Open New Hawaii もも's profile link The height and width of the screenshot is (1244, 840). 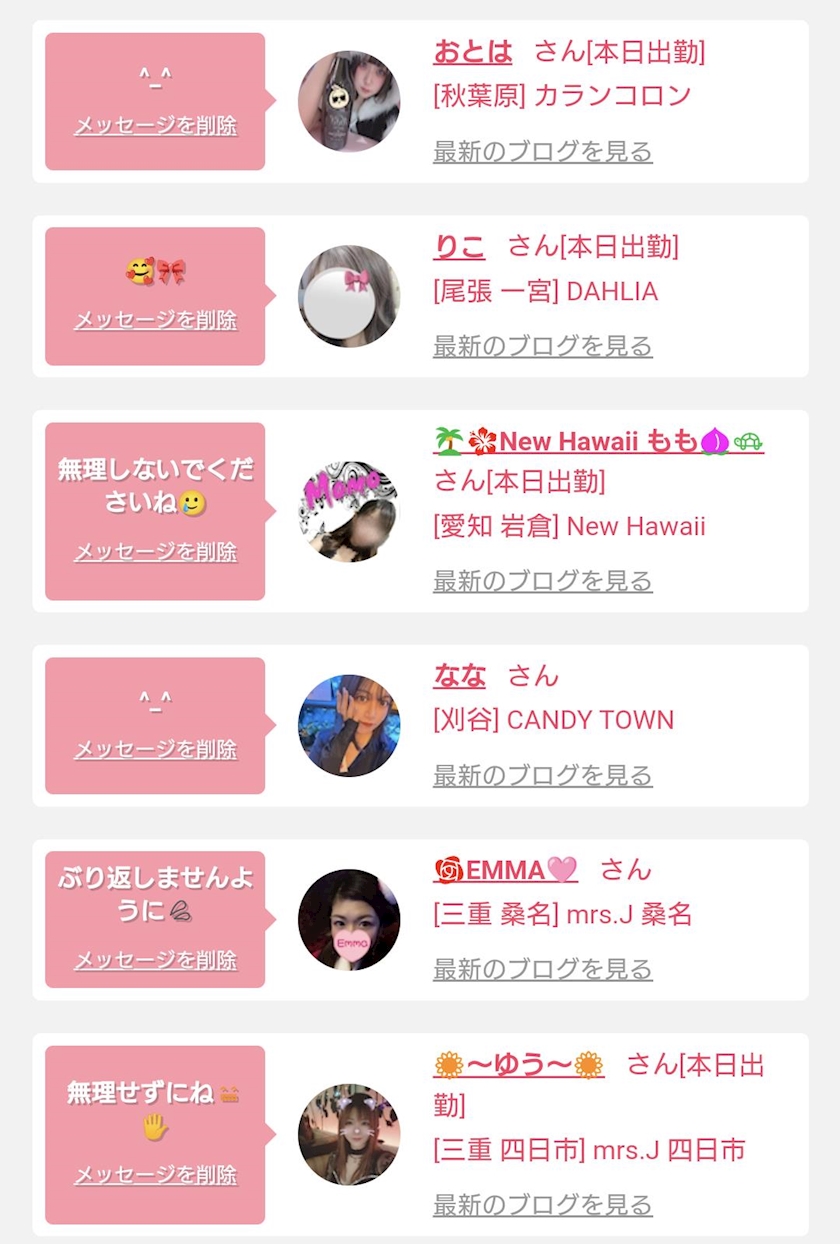pos(599,441)
